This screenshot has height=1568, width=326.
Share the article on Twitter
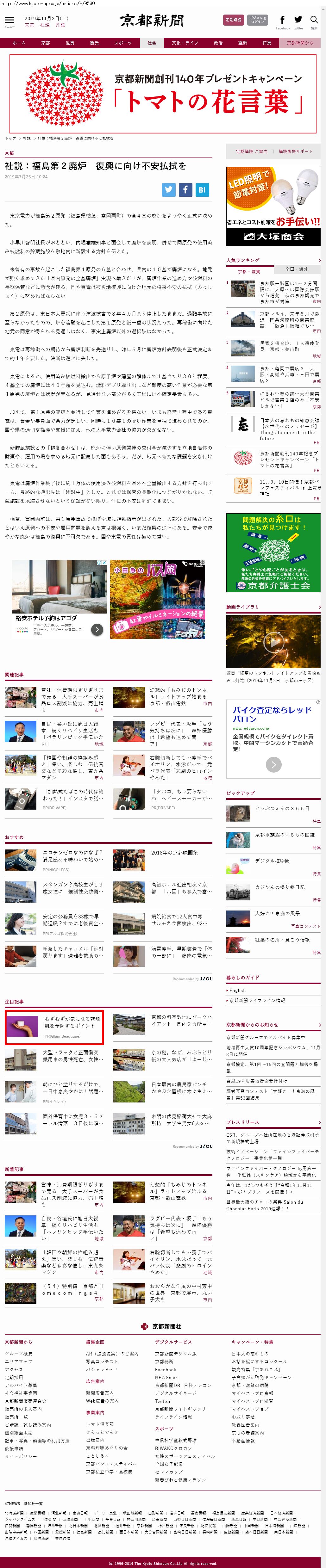tap(169, 189)
